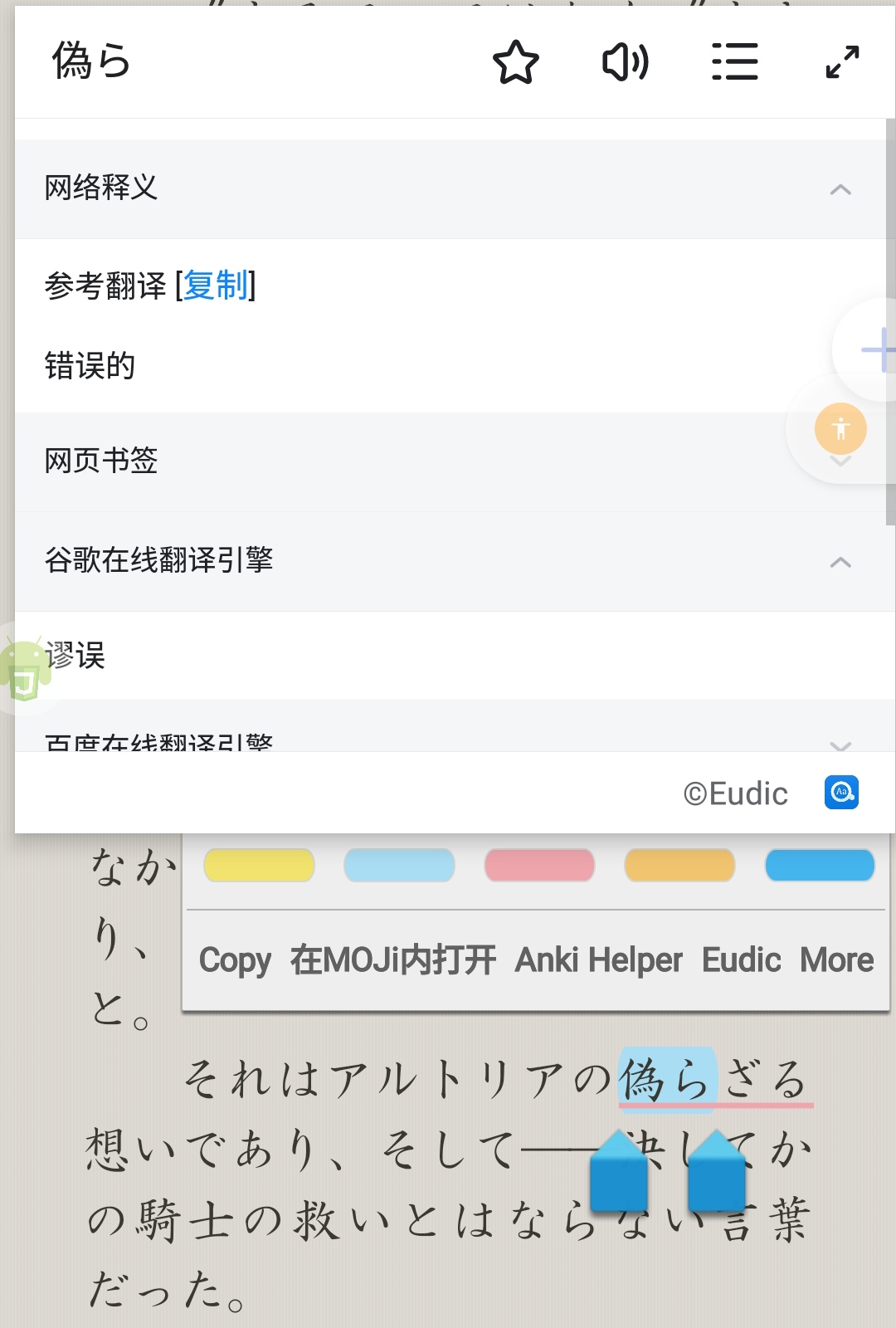The width and height of the screenshot is (896, 1328).
Task: Send selection to Anki Helper
Action: [x=598, y=960]
